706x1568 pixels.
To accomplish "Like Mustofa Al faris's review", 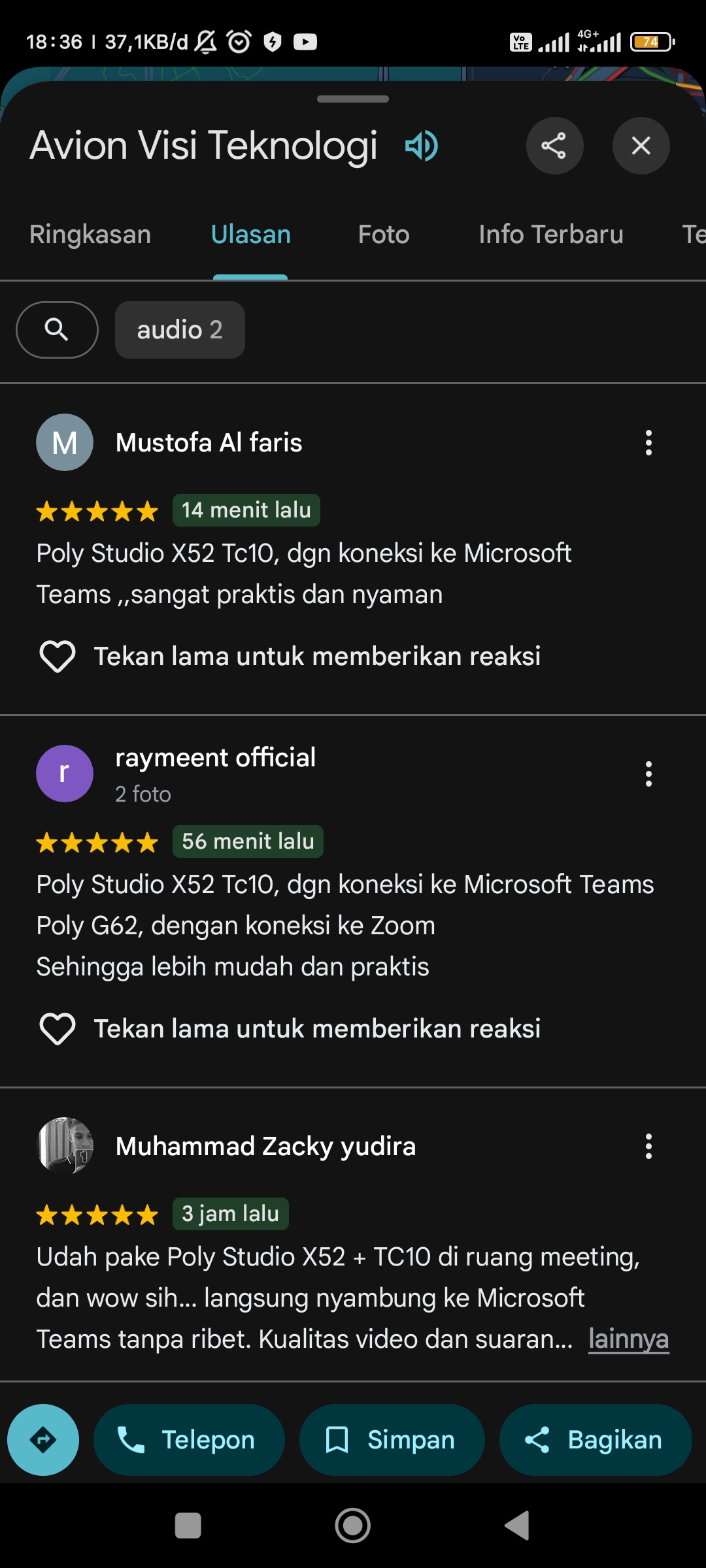I will [58, 656].
